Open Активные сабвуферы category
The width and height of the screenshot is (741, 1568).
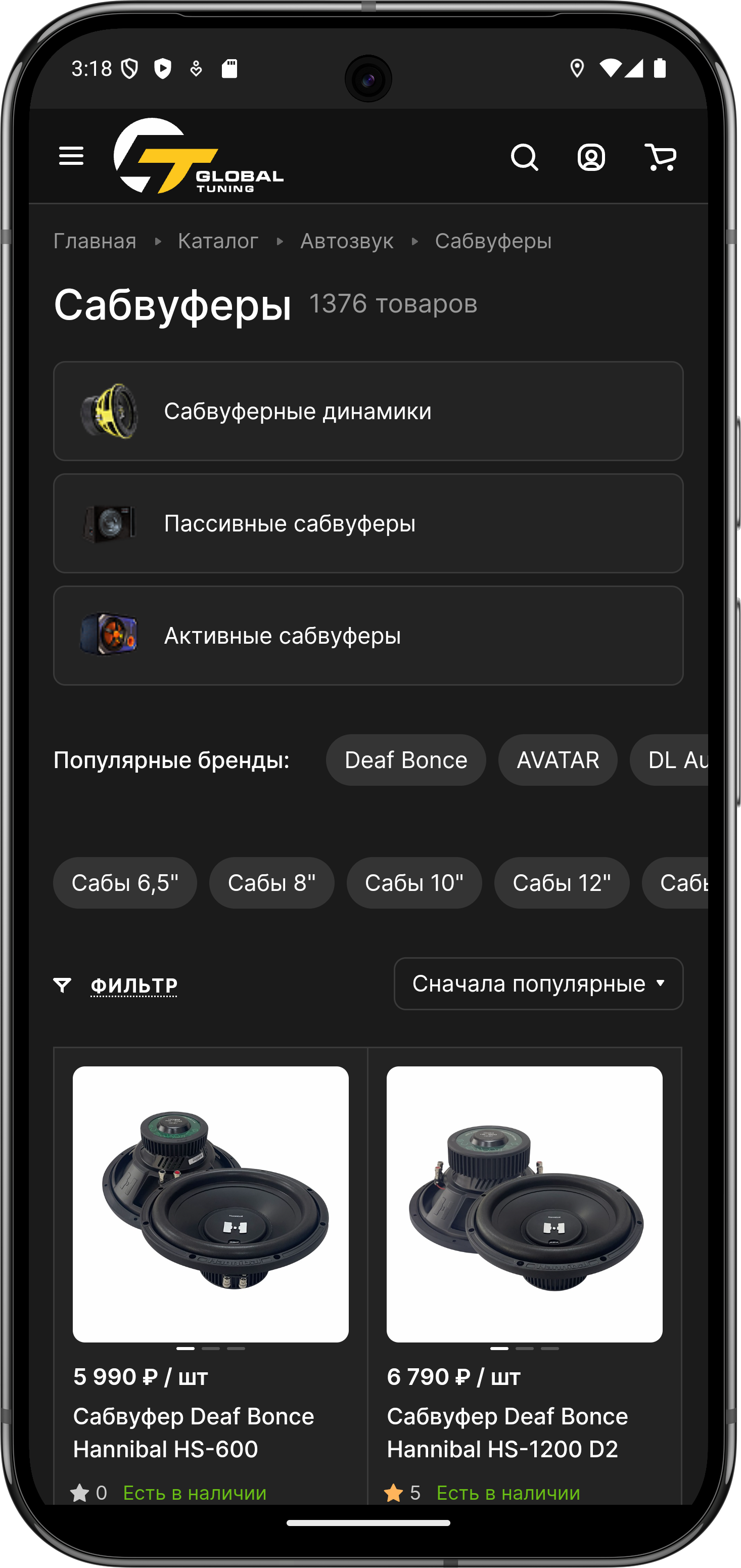click(x=368, y=636)
